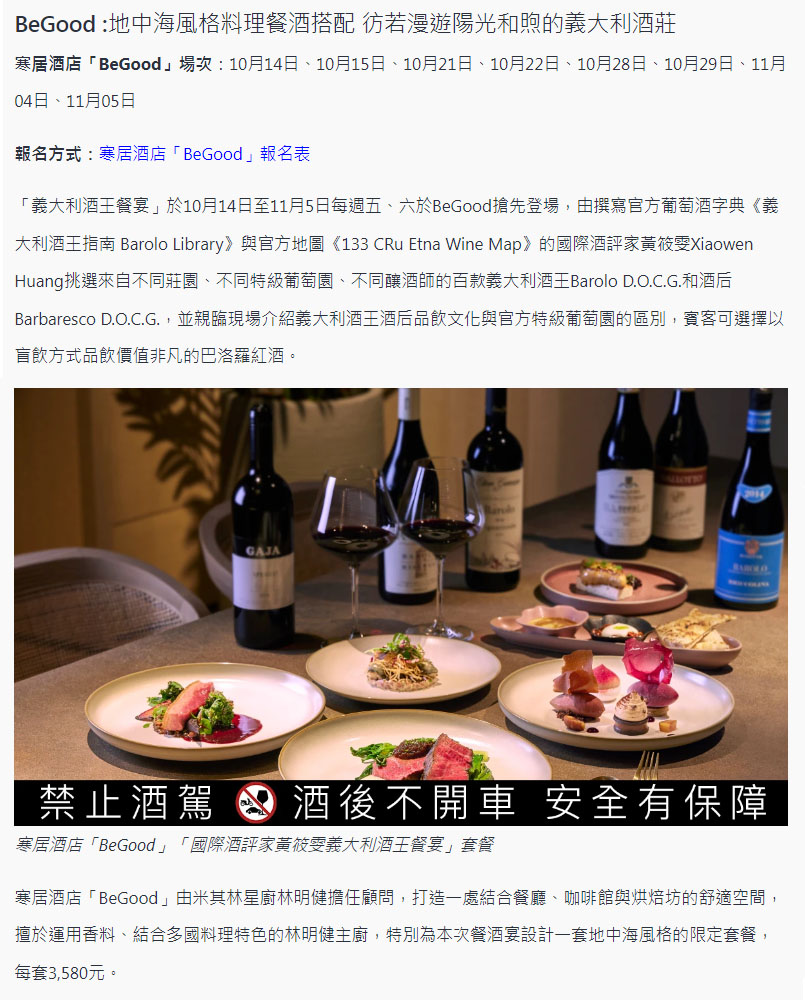The width and height of the screenshot is (805, 1000).
Task: Open the 寒居酒店「BeGood」報名表 link
Action: pyautogui.click(x=204, y=154)
